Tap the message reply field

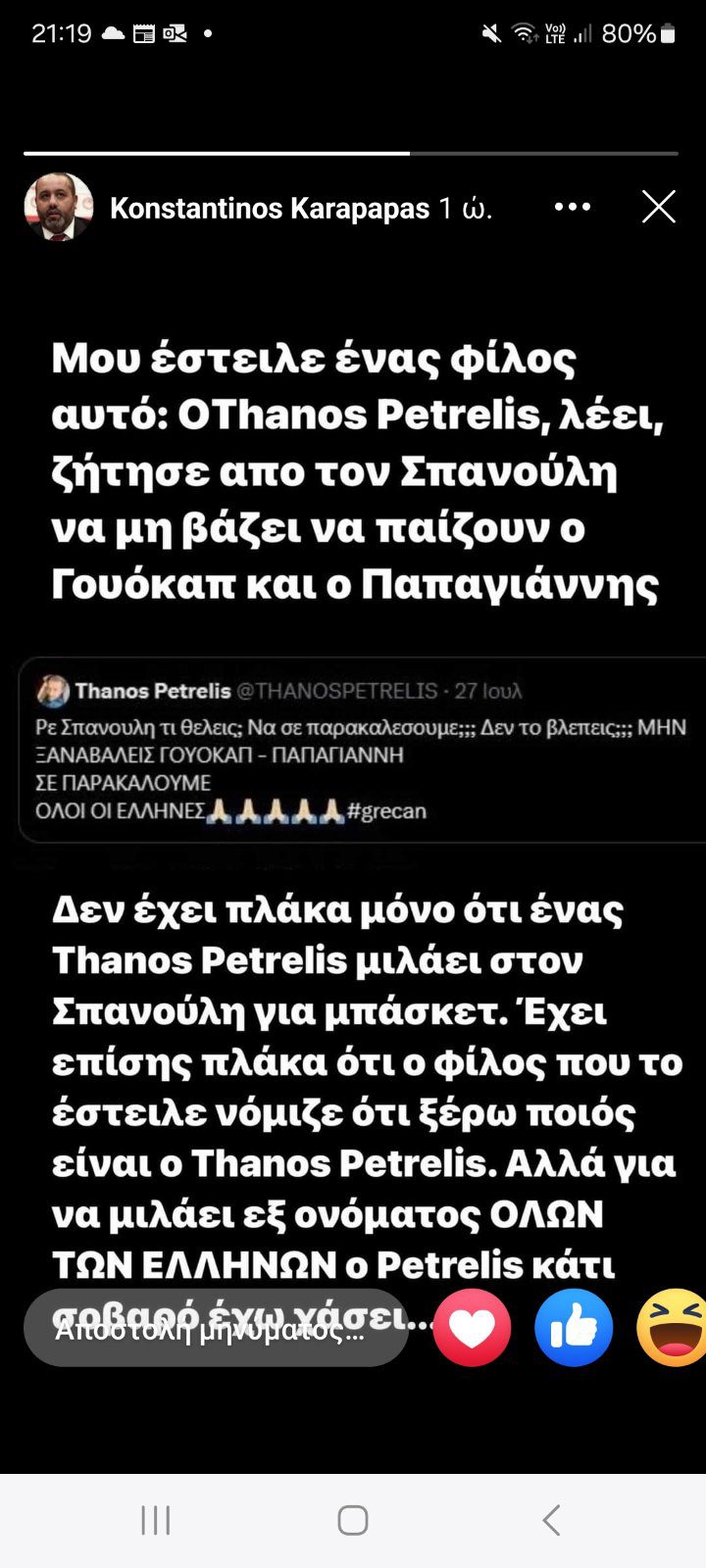coord(216,1329)
